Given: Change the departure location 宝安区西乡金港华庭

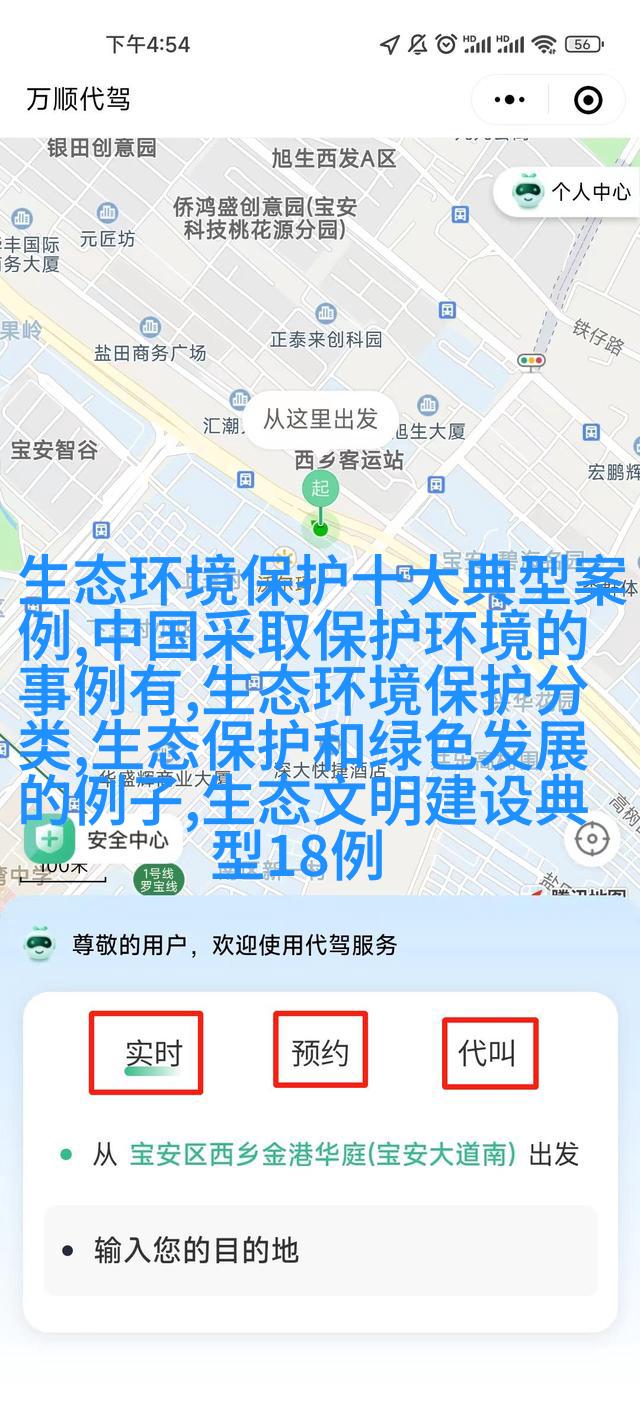Looking at the screenshot, I should coord(322,1154).
